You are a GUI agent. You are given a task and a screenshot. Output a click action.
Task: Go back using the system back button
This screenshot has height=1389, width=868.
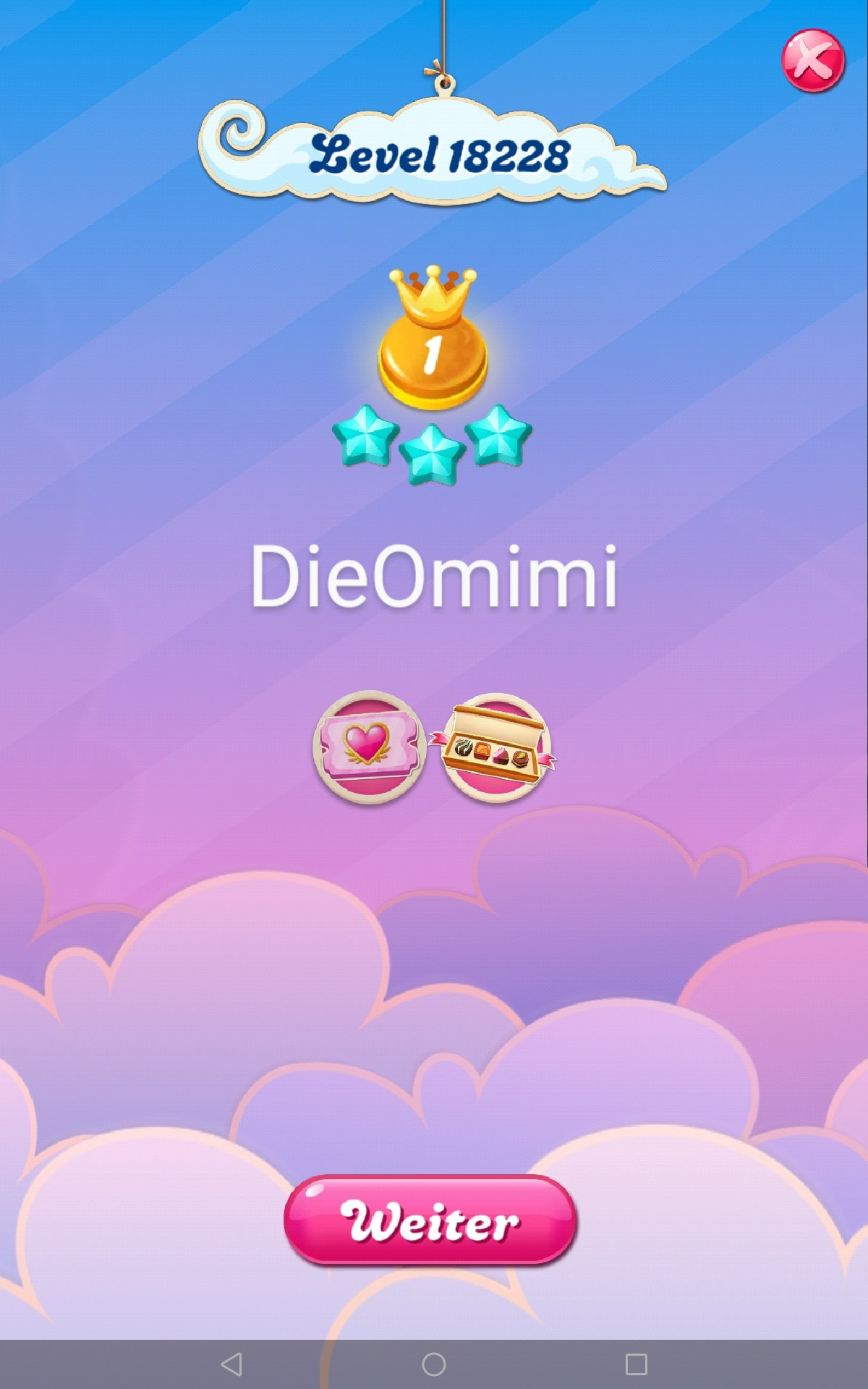231,1364
